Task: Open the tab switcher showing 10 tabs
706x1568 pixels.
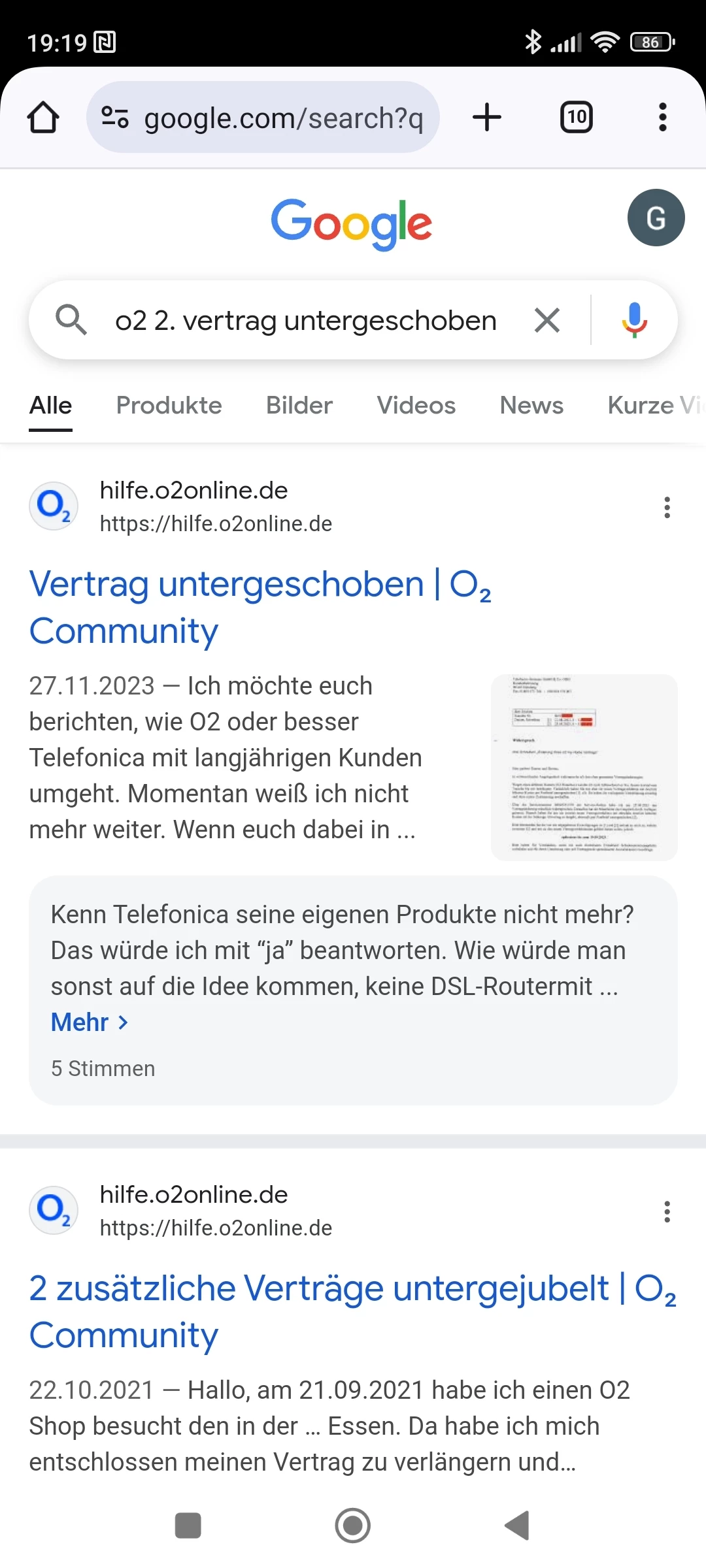Action: [x=576, y=118]
